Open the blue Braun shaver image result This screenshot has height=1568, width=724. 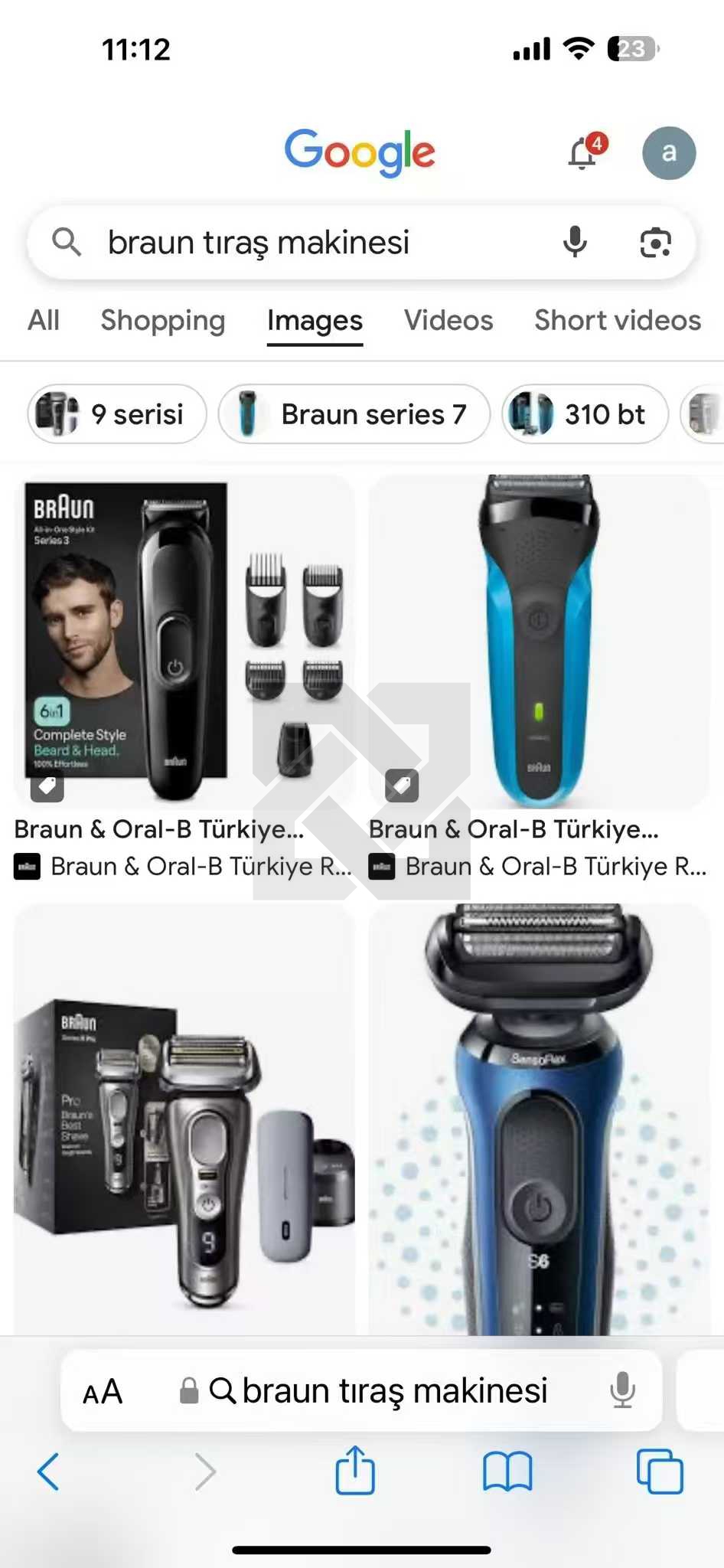pyautogui.click(x=539, y=640)
